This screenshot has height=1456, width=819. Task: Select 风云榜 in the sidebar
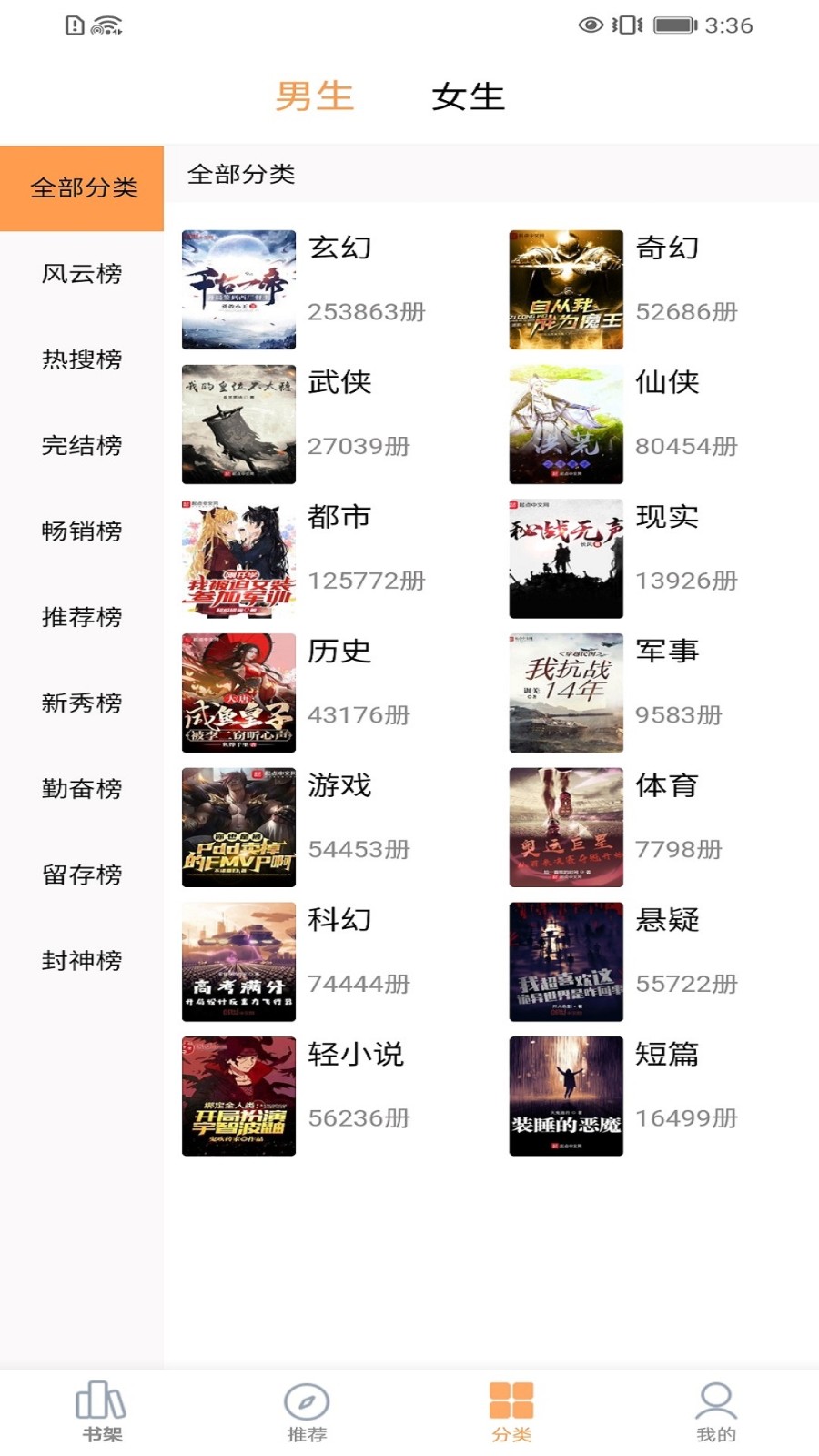click(x=80, y=274)
